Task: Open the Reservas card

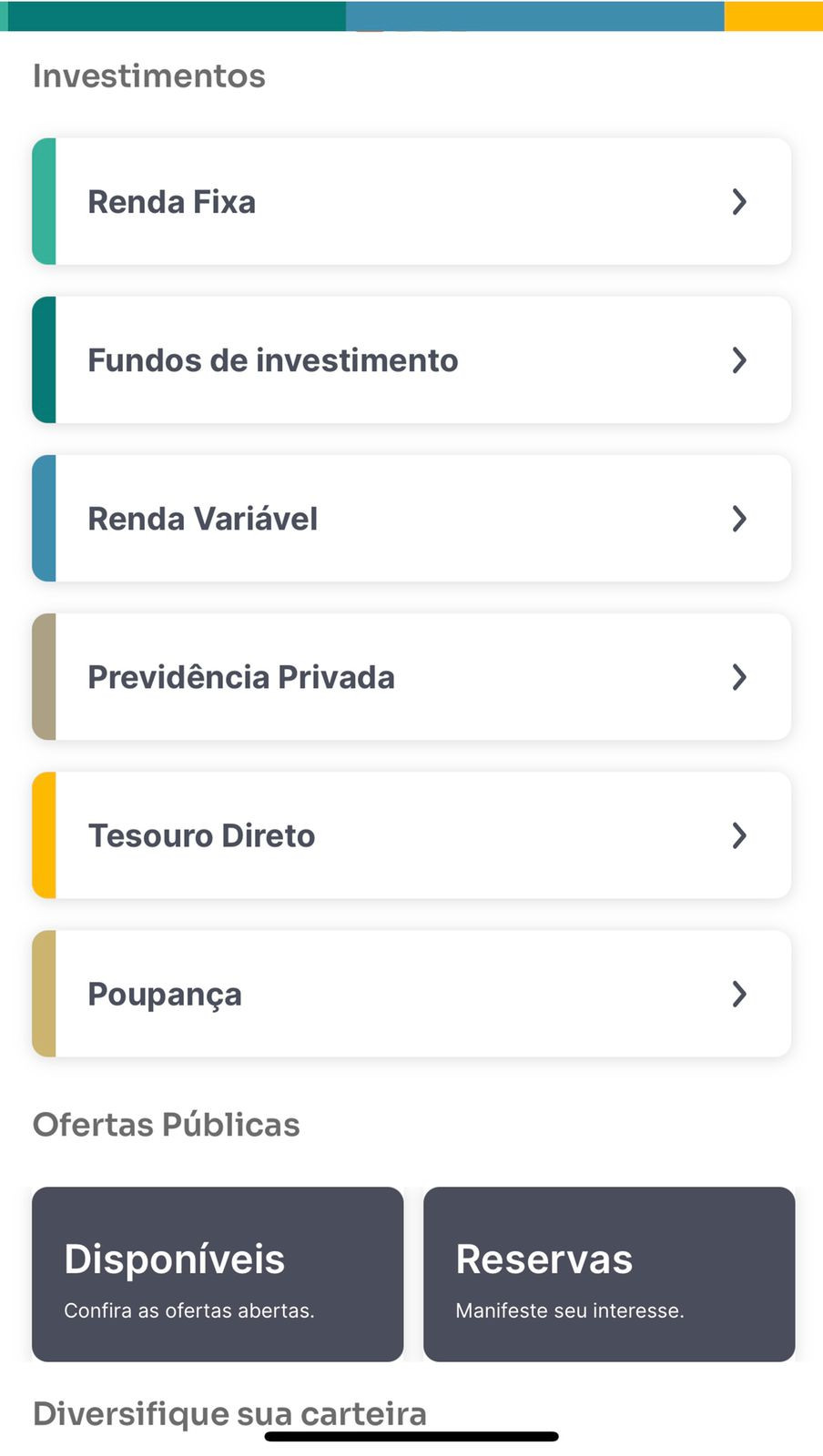Action: tap(609, 1274)
